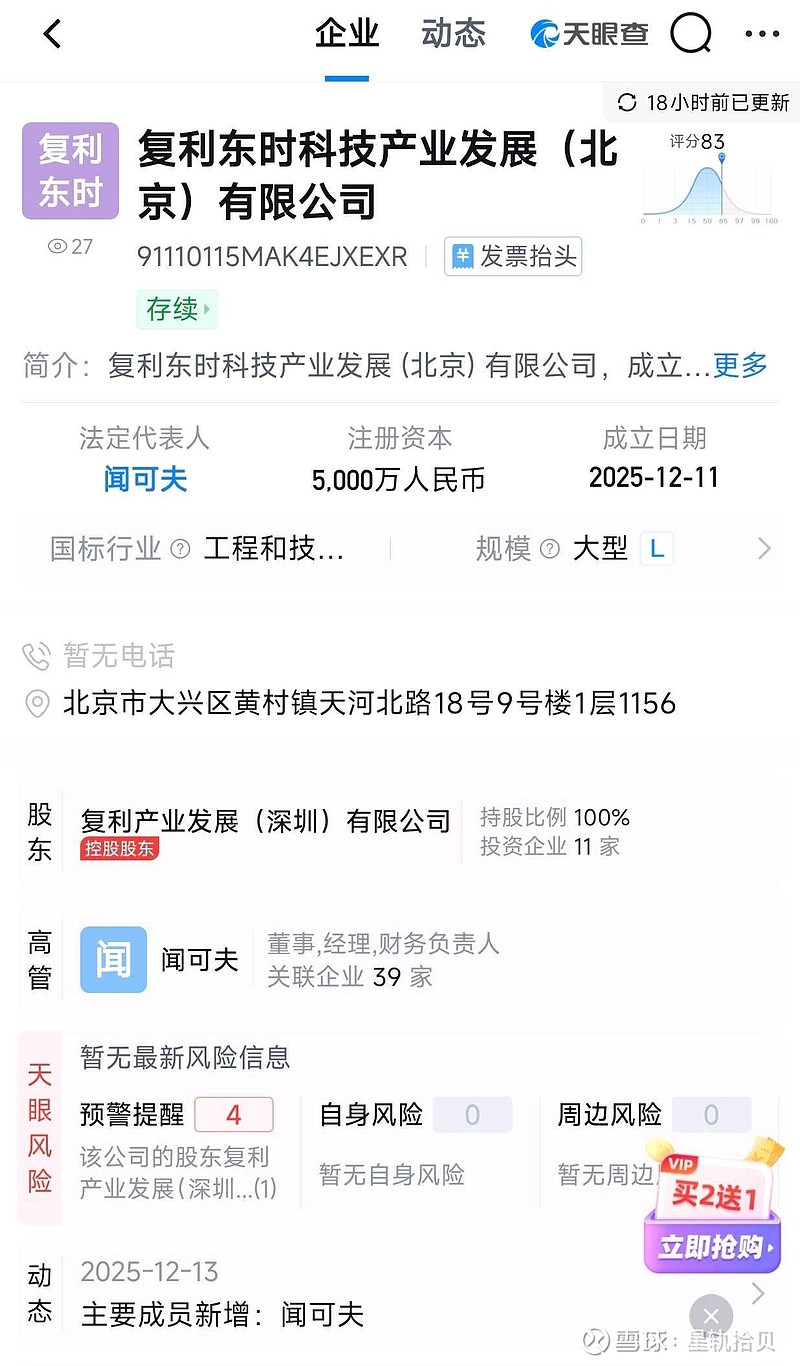
Task: Click the 发票抬头 button
Action: (x=513, y=256)
